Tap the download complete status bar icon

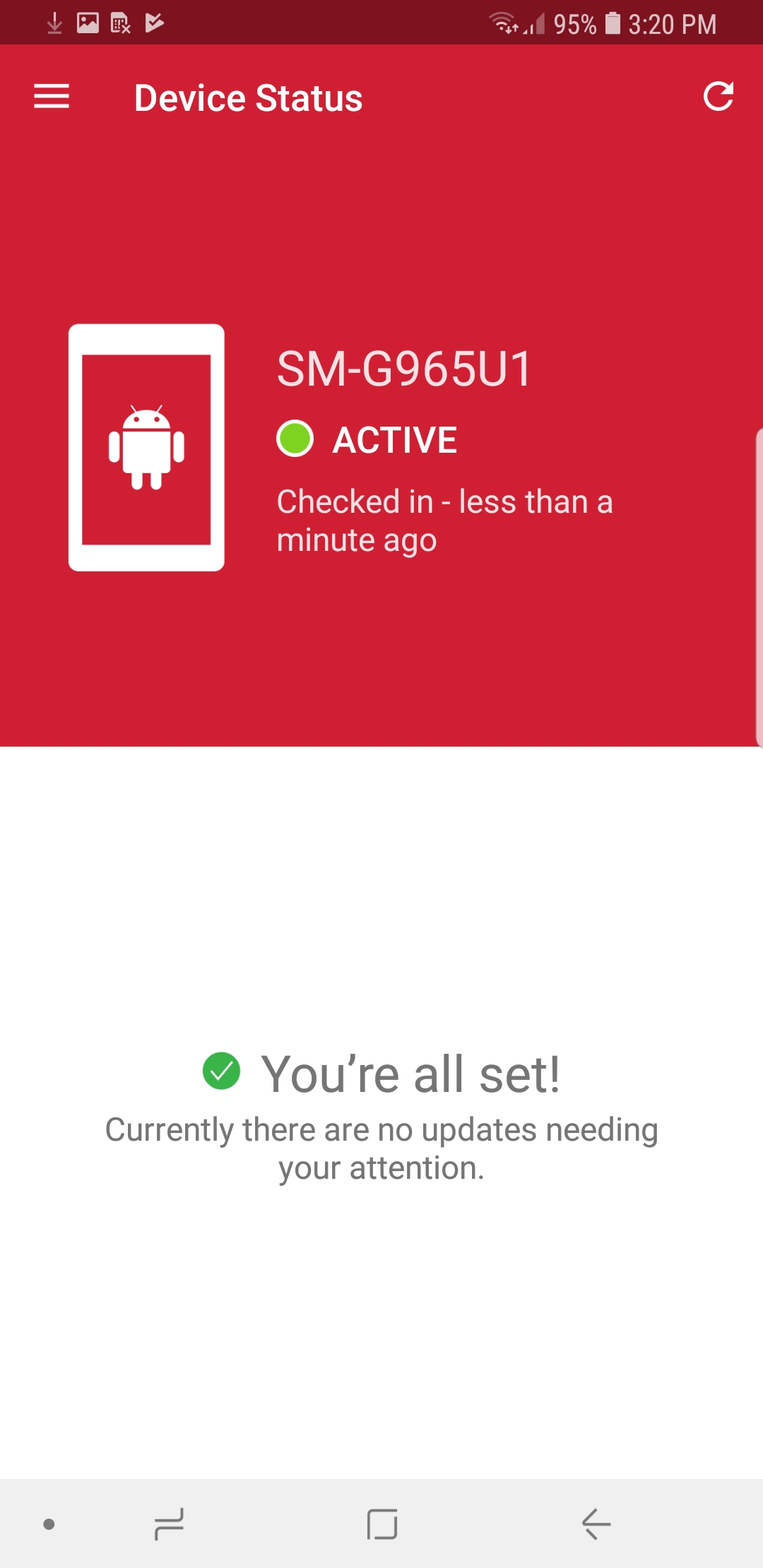[x=54, y=22]
